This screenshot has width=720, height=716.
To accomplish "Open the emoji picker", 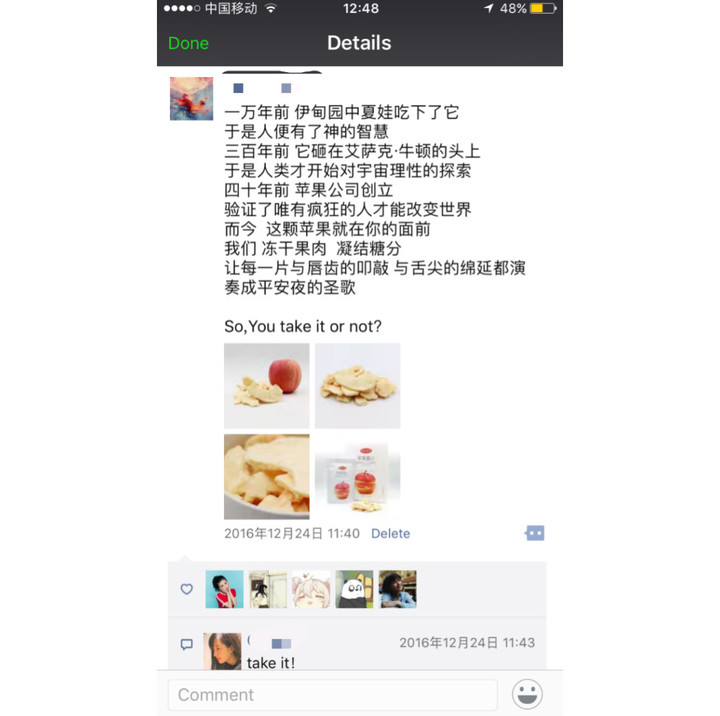I will [527, 695].
